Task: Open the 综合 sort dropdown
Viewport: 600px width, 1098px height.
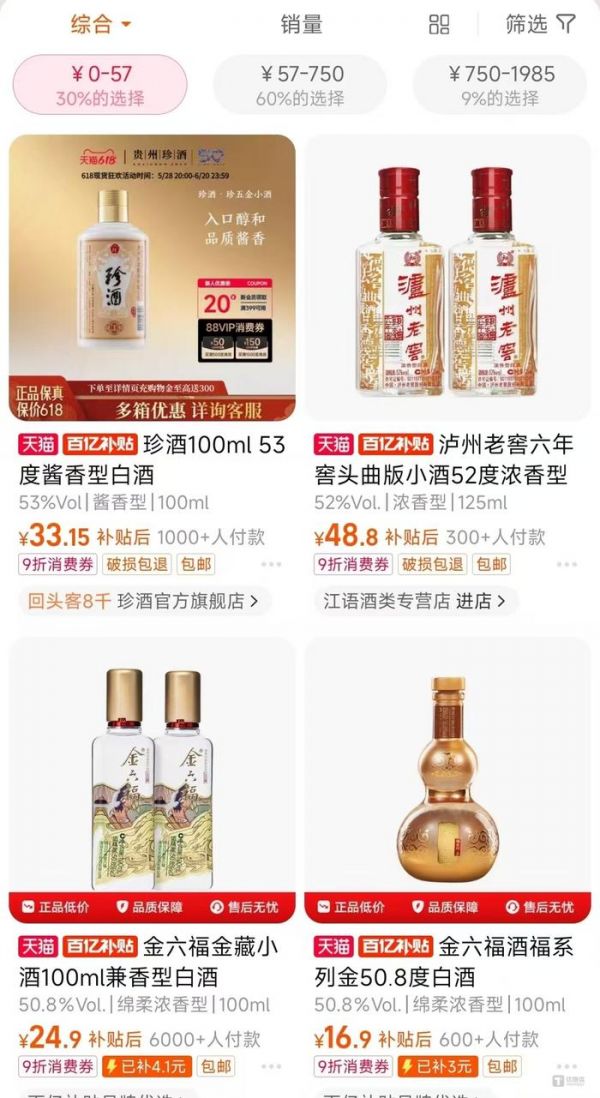Action: tap(100, 24)
